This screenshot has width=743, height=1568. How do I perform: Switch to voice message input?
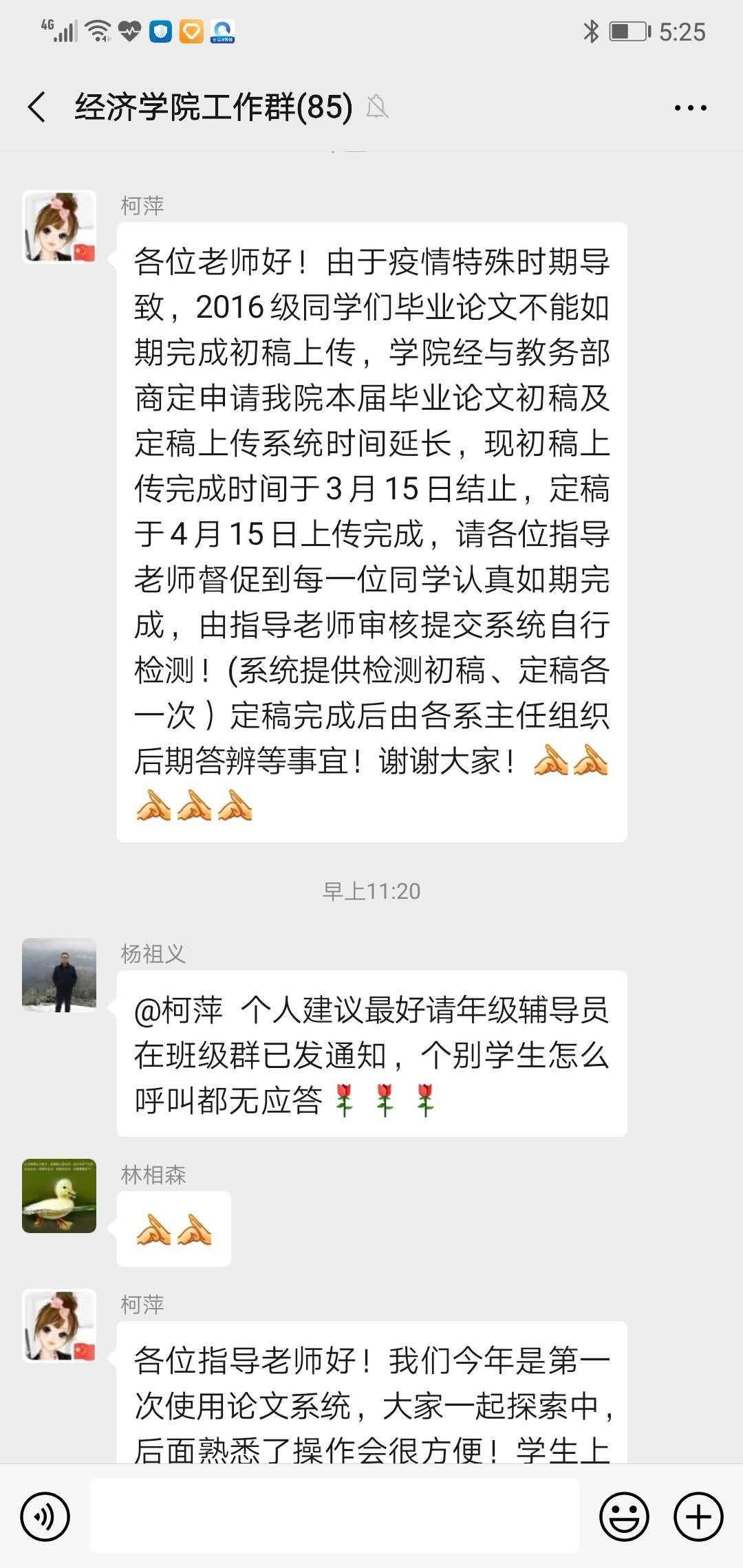pos(45,1516)
